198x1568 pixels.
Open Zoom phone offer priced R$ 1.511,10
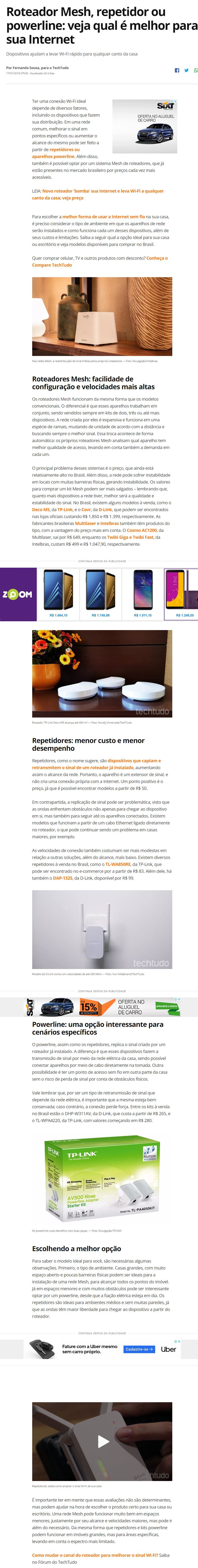[x=143, y=593]
